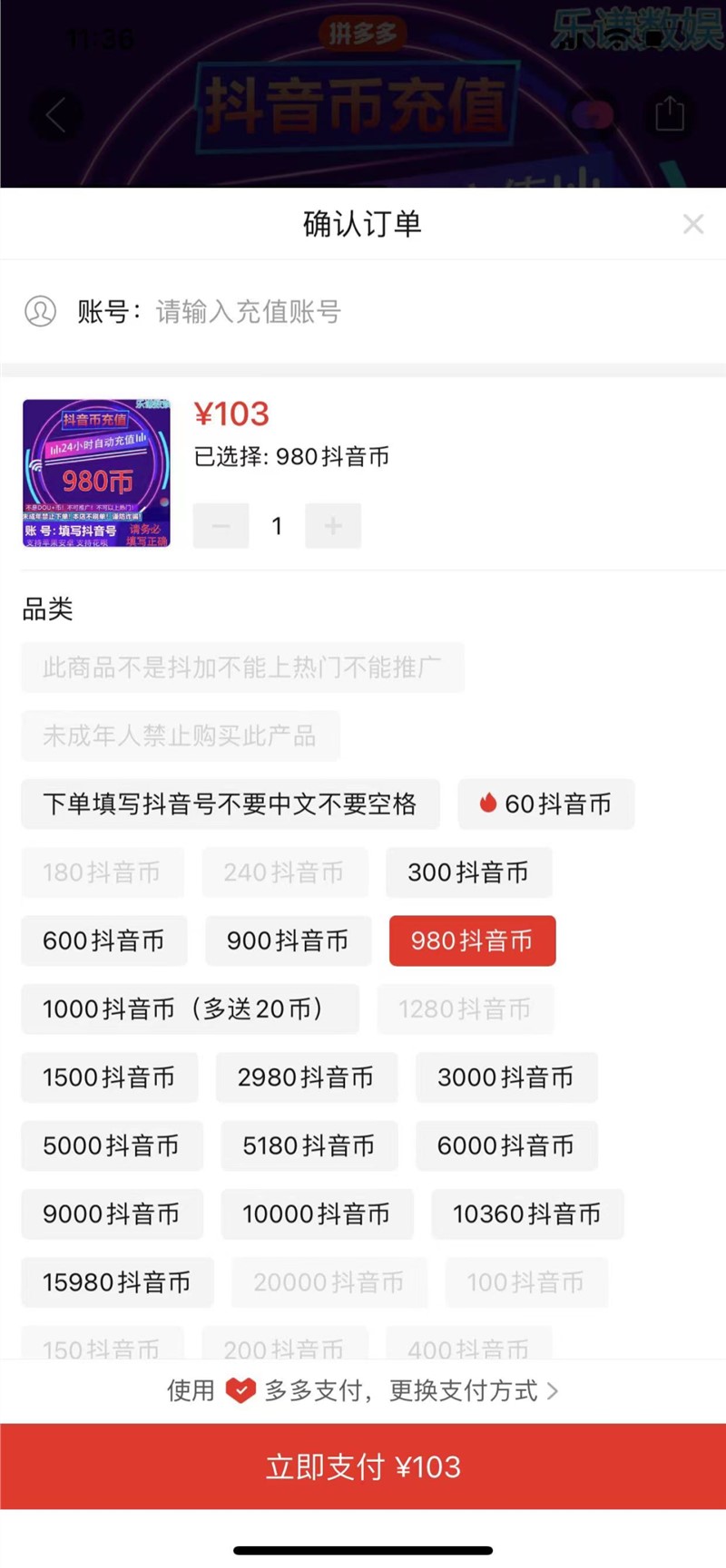The width and height of the screenshot is (726, 1568).
Task: Select 1000抖音币(多送20币) option
Action: 190,1009
